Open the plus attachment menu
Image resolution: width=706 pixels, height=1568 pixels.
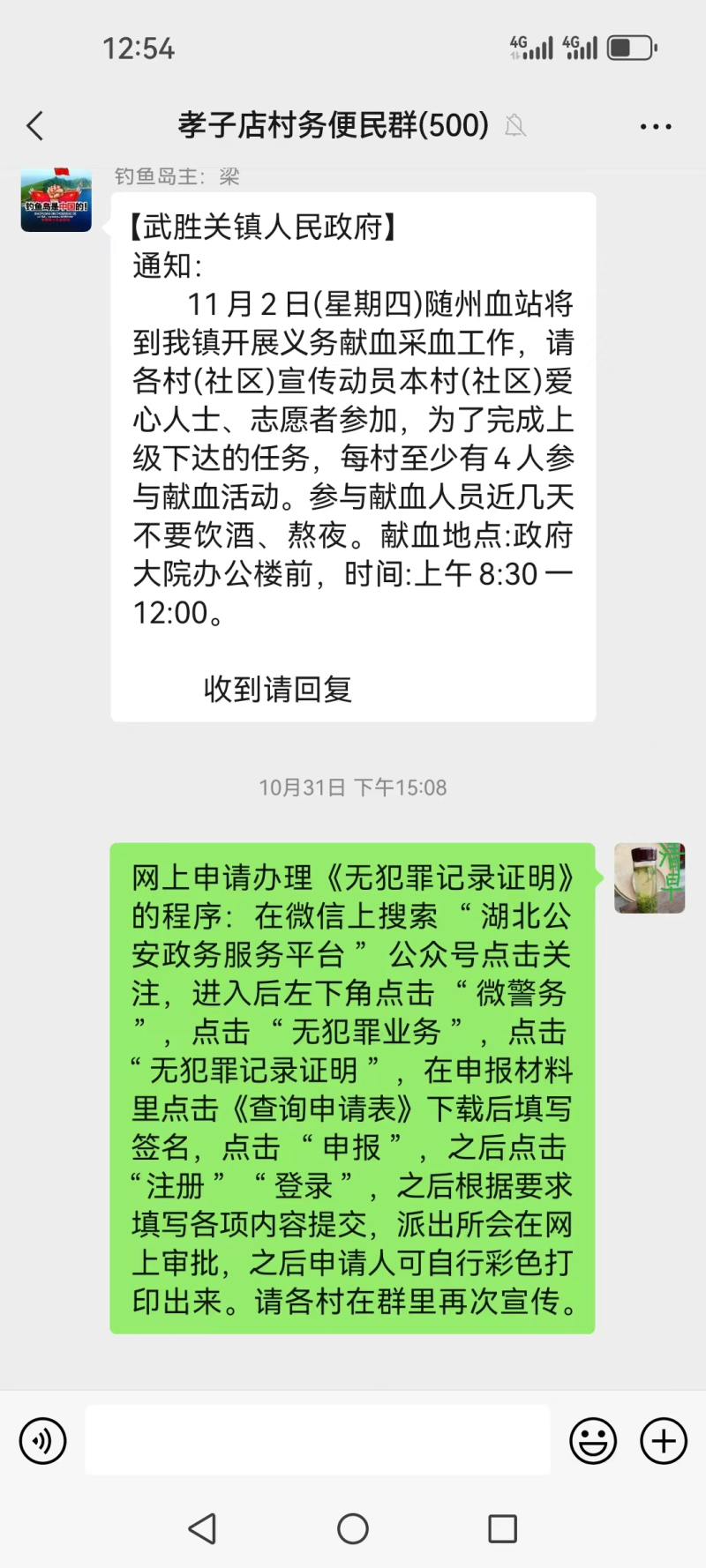[x=664, y=1441]
